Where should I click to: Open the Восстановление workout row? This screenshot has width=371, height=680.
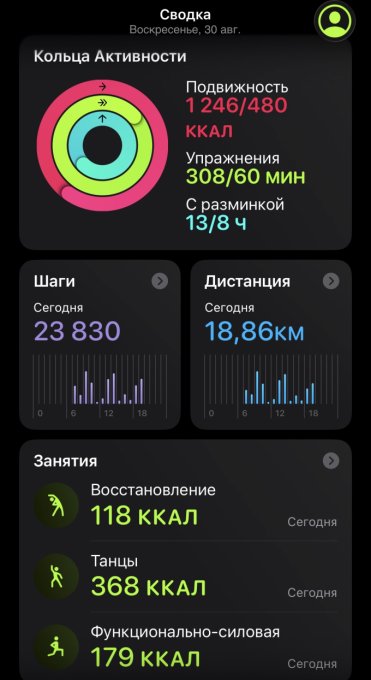[185, 506]
